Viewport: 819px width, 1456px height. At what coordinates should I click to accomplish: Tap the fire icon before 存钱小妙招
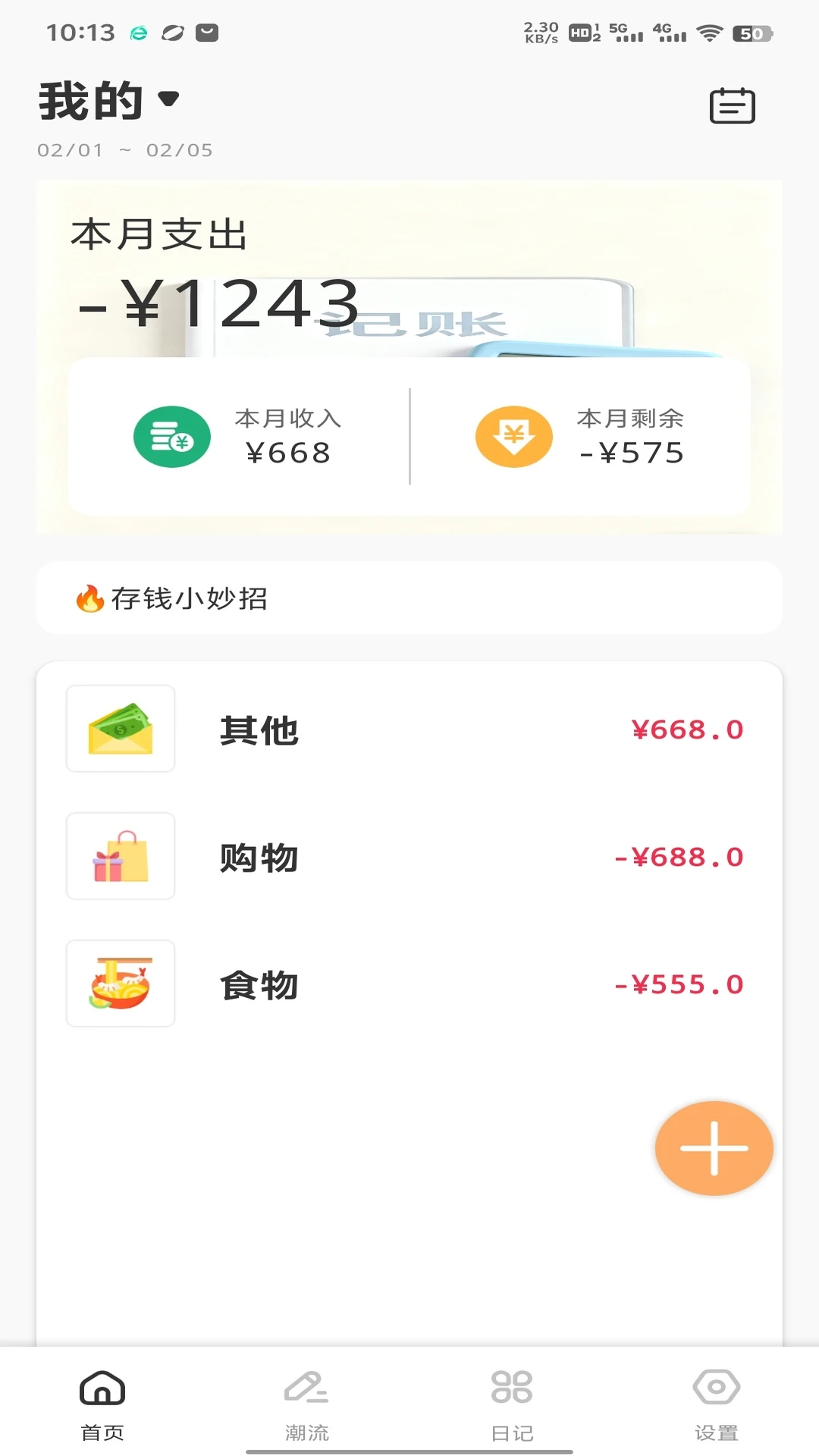[x=88, y=598]
